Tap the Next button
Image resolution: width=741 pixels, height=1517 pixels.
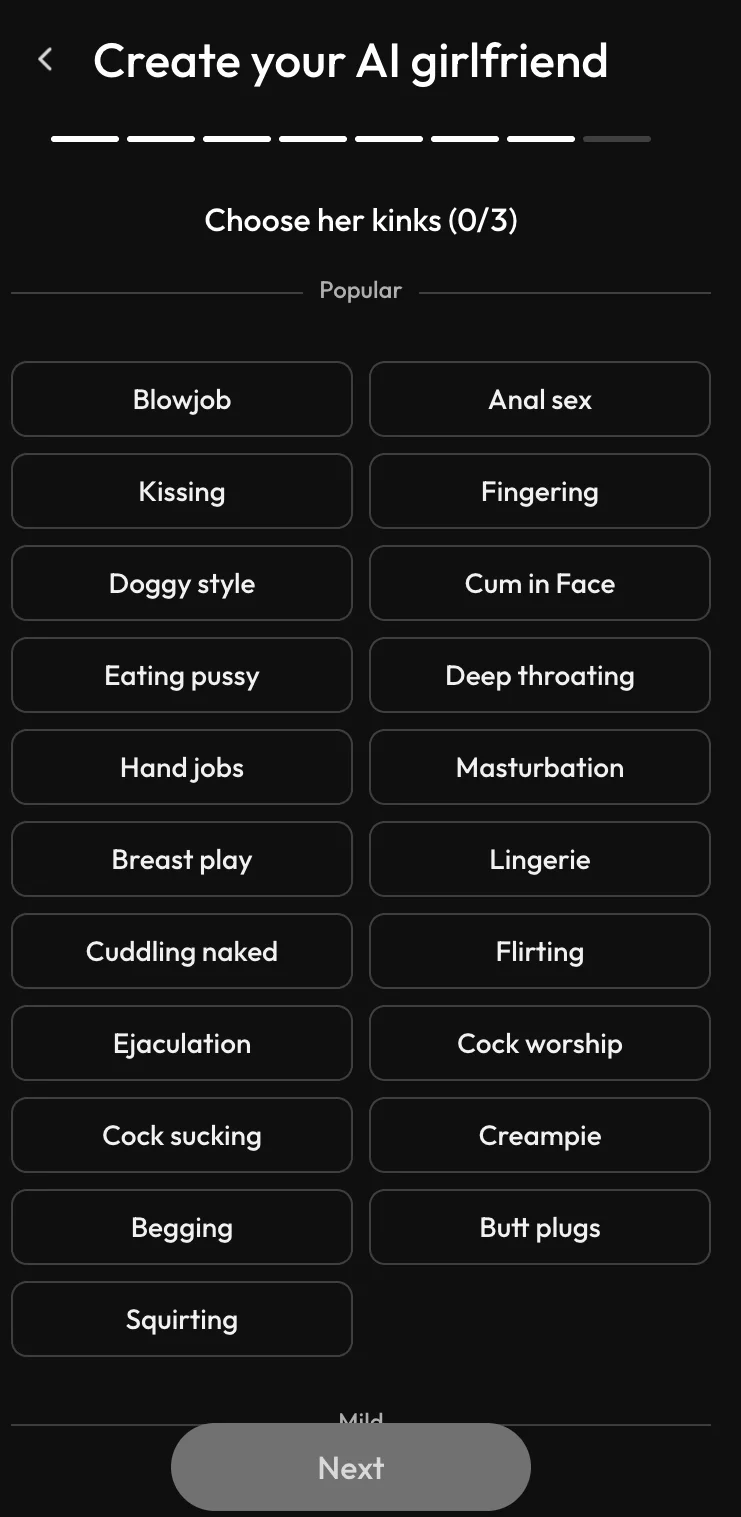351,1467
